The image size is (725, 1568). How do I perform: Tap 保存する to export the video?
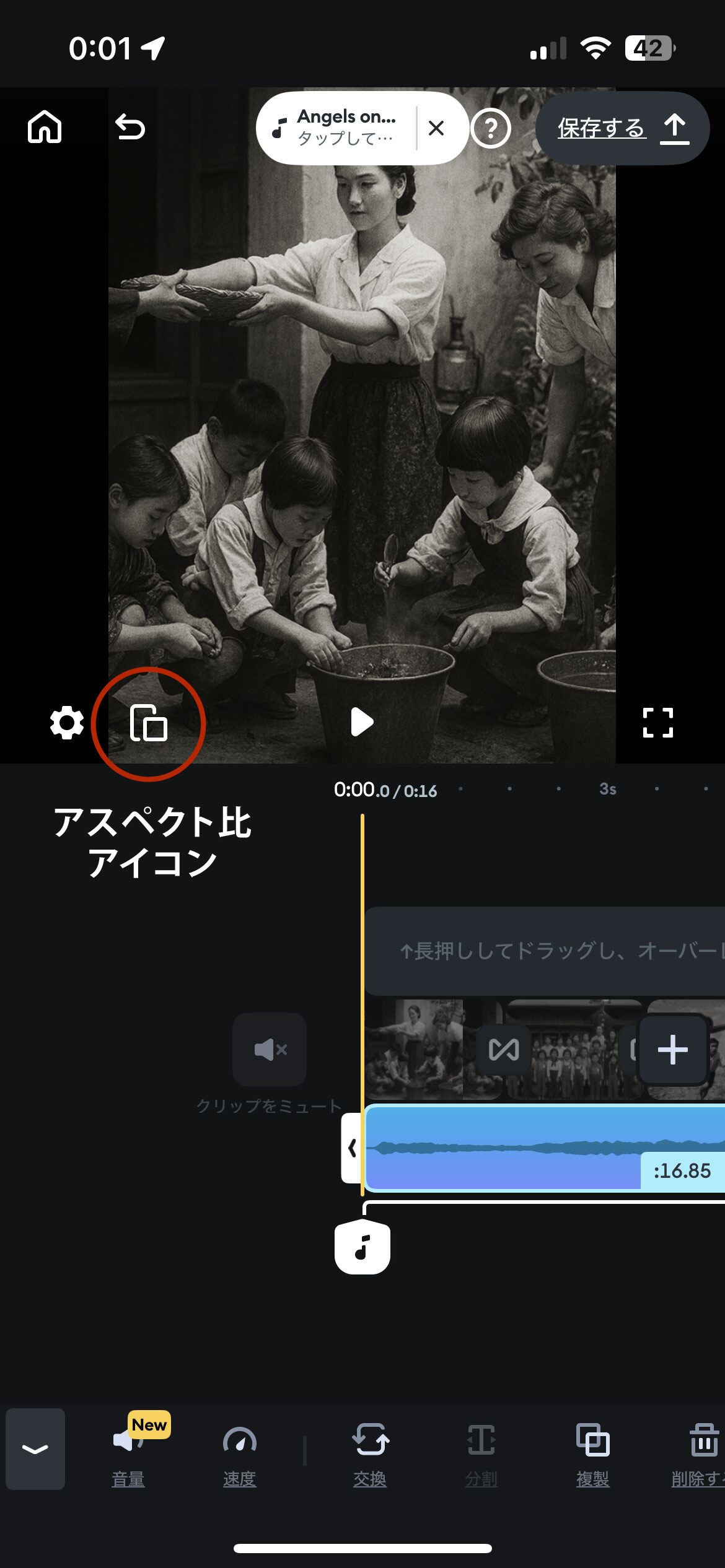[622, 129]
